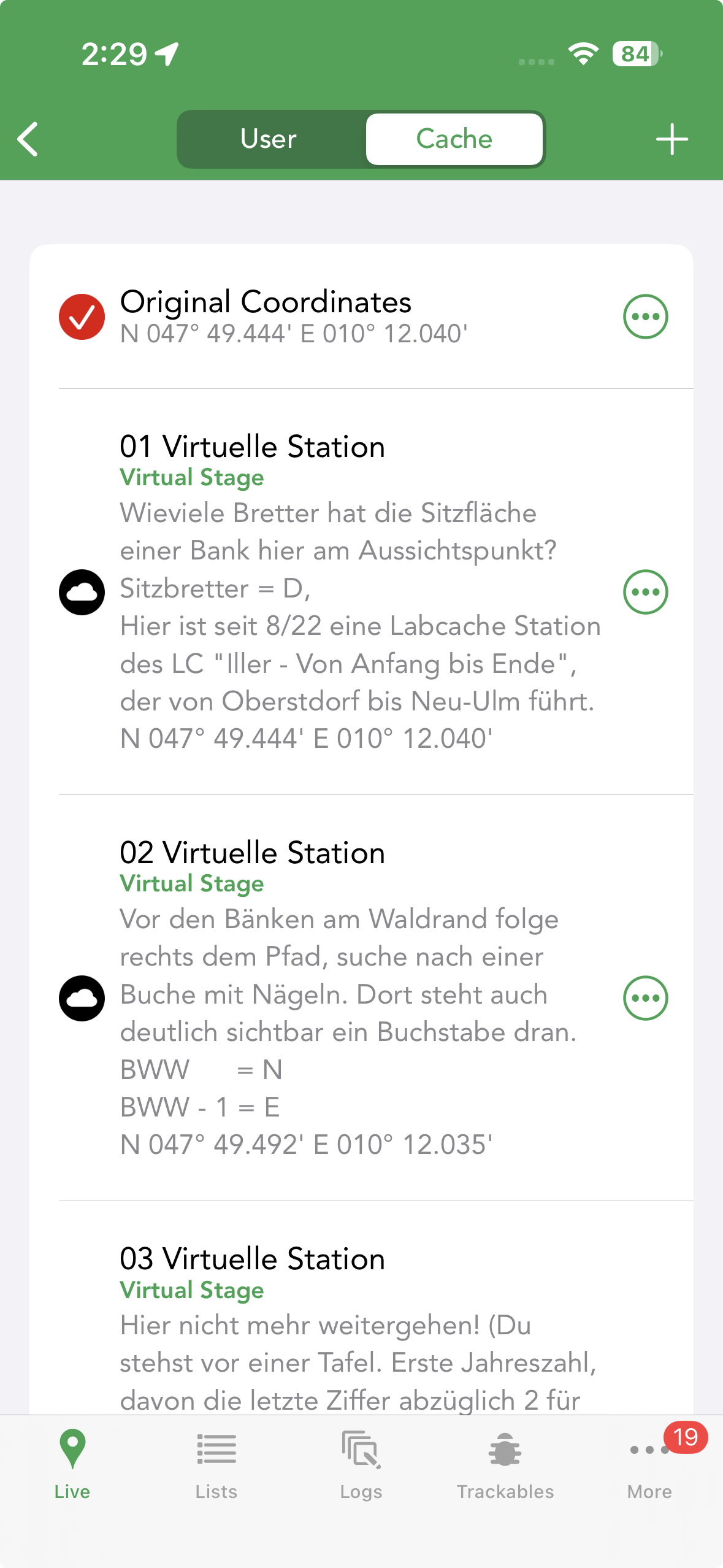Add a new waypoint with plus icon
Screen dimensions: 723x1568
point(671,139)
